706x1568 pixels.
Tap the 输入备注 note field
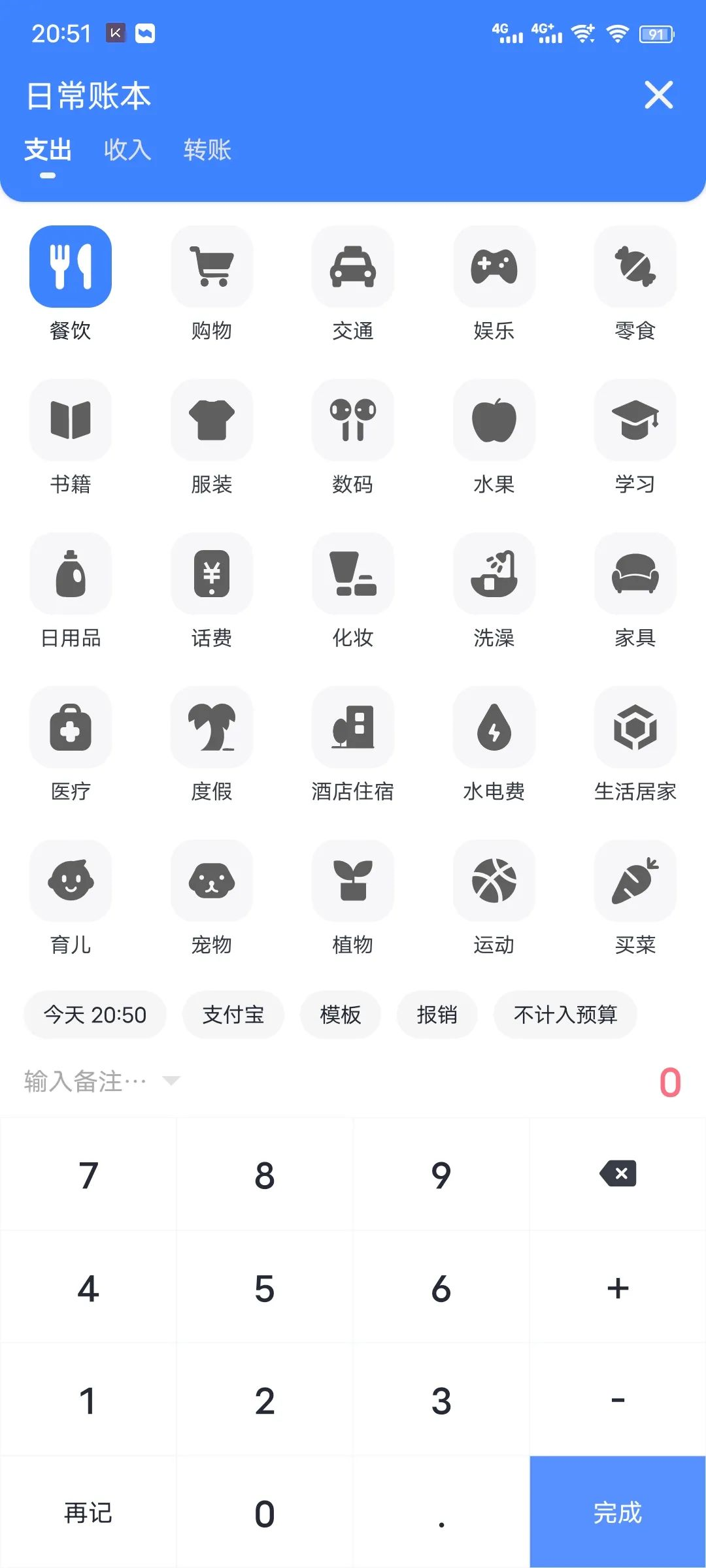point(85,1081)
